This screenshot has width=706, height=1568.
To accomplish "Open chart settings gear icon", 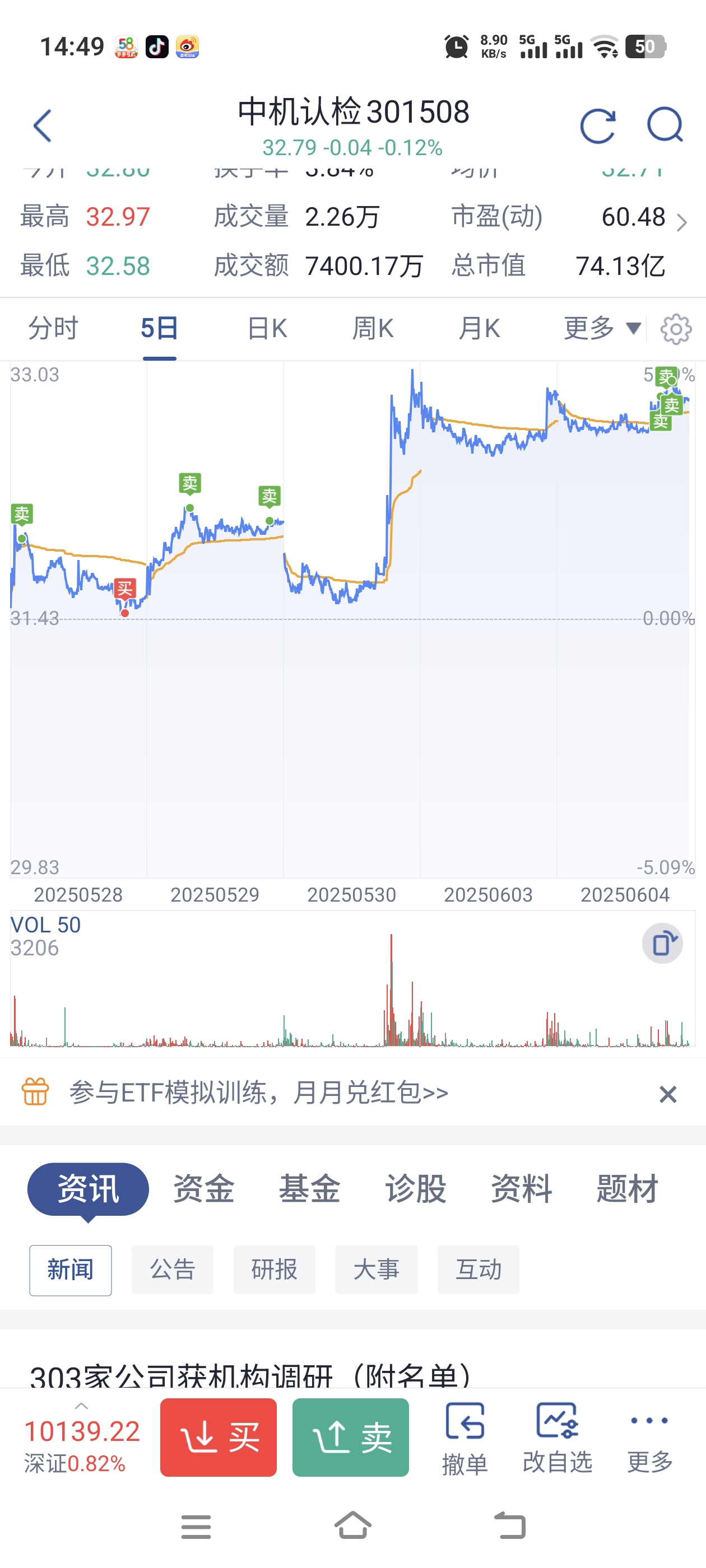I will tap(676, 329).
